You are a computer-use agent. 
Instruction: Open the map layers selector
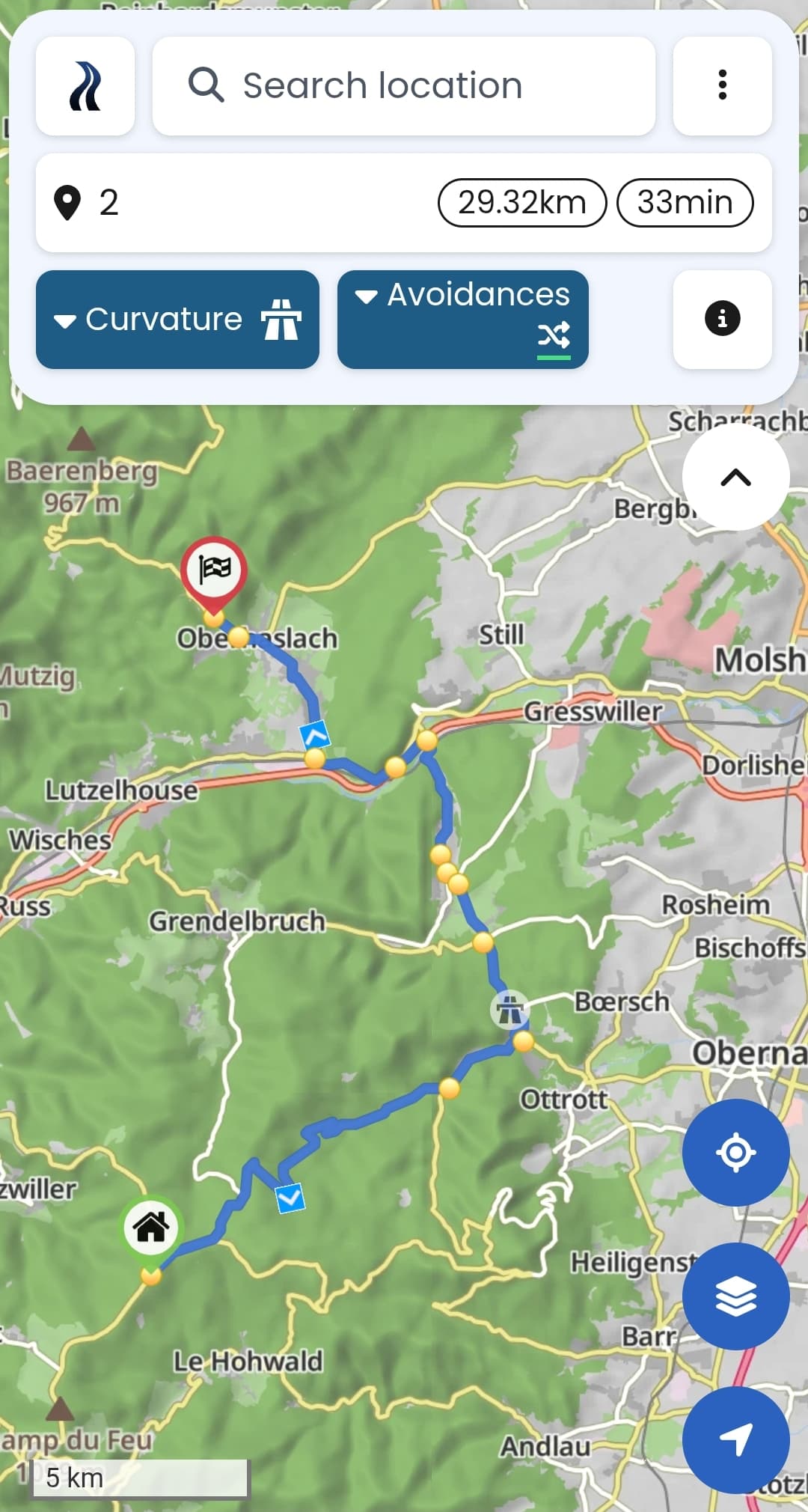tap(735, 1296)
